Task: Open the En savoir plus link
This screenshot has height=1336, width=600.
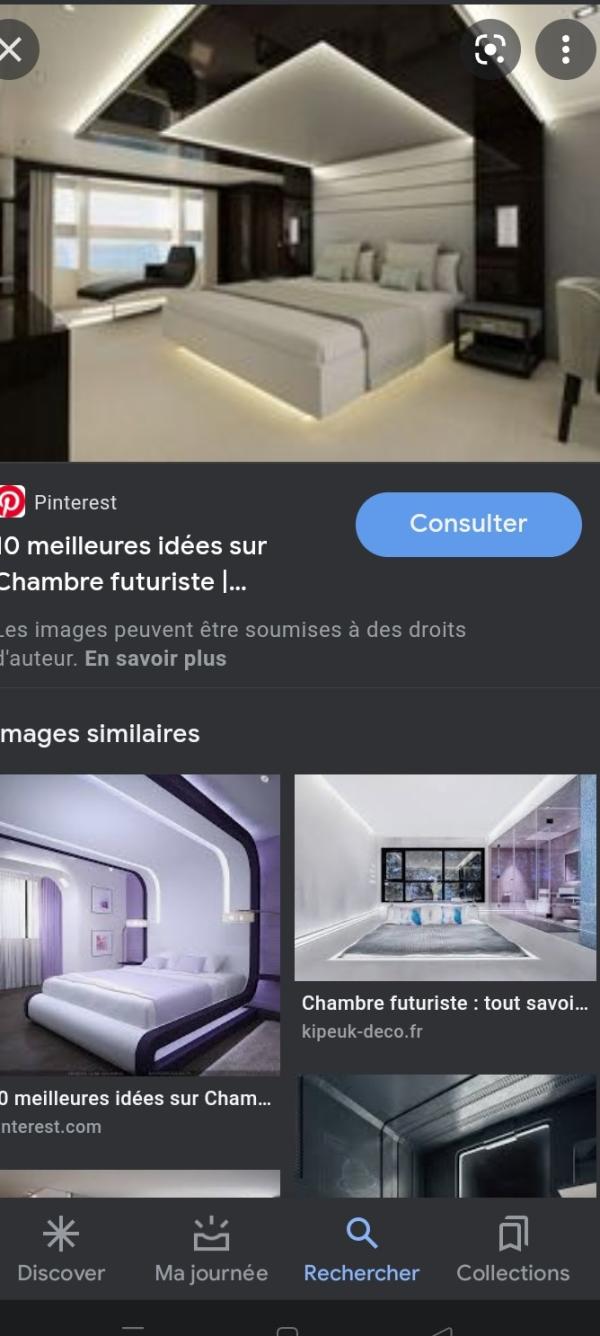Action: tap(155, 659)
